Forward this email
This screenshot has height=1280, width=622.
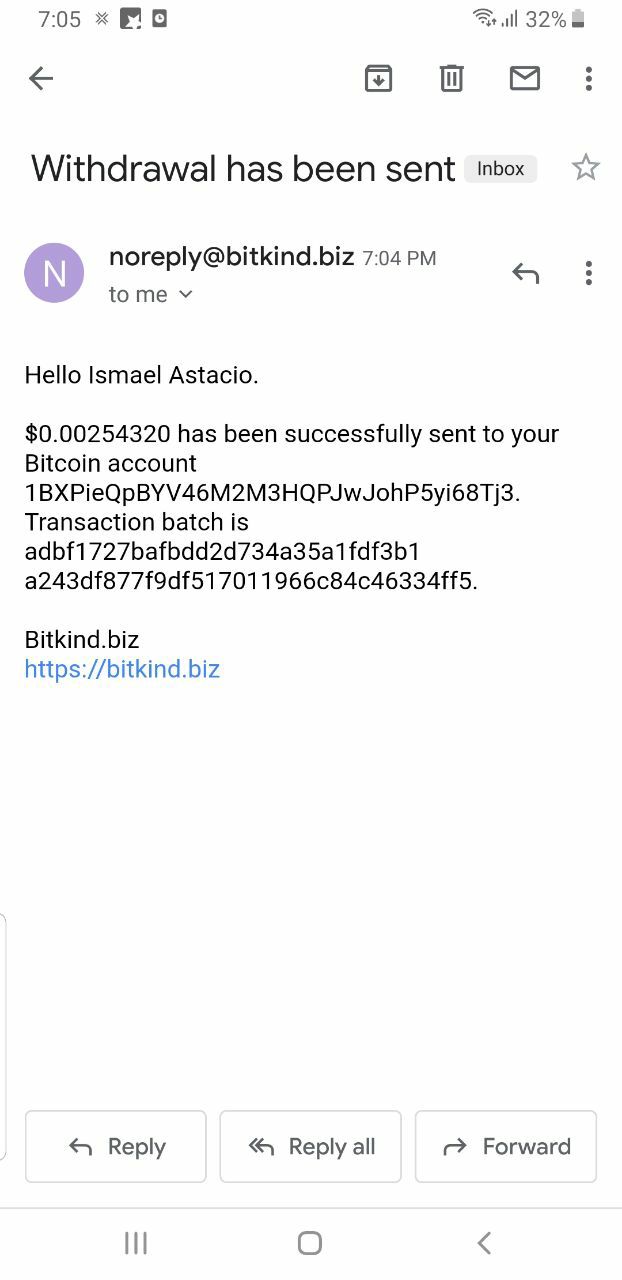pos(506,1147)
